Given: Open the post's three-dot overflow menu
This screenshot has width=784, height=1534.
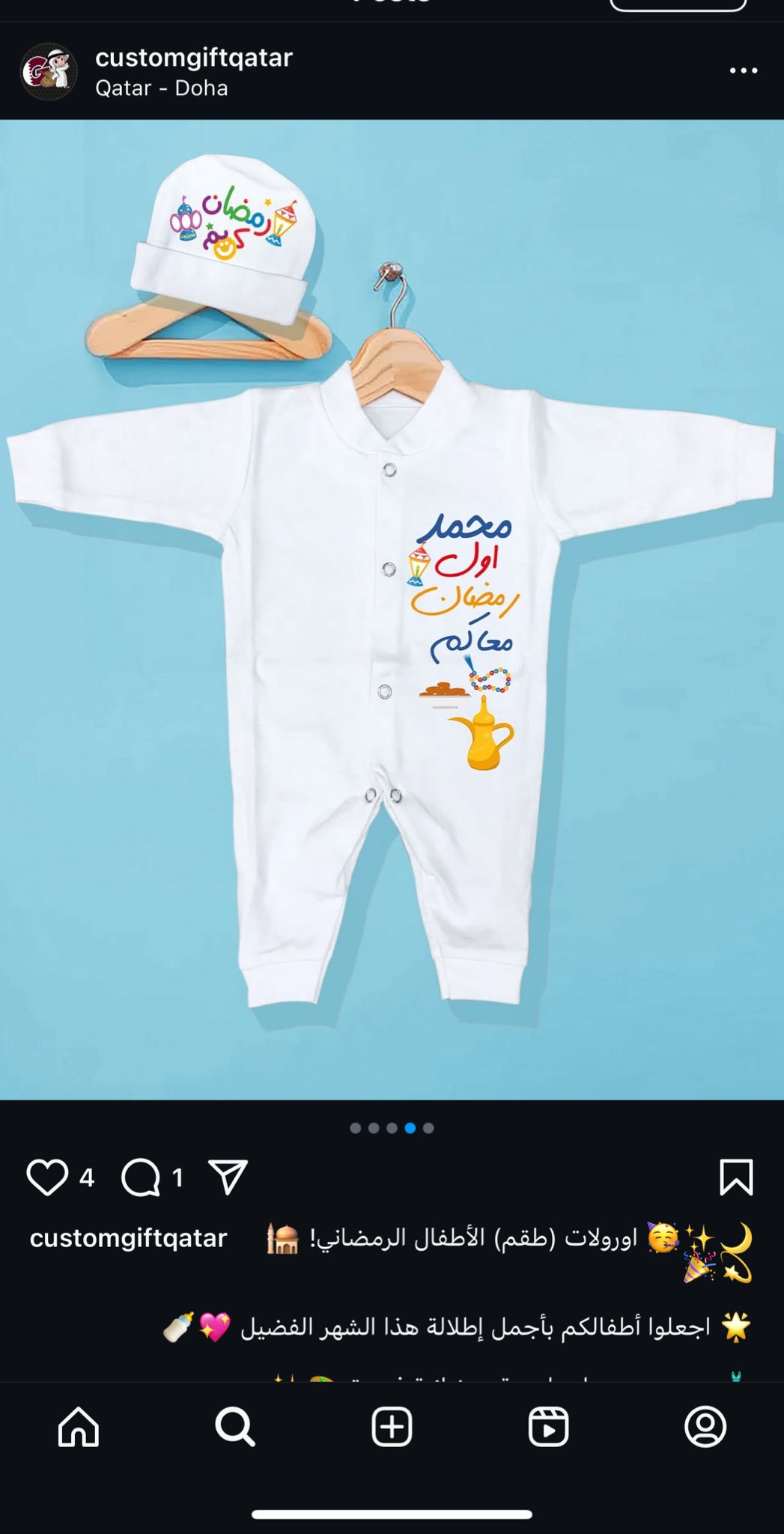Looking at the screenshot, I should (x=743, y=70).
